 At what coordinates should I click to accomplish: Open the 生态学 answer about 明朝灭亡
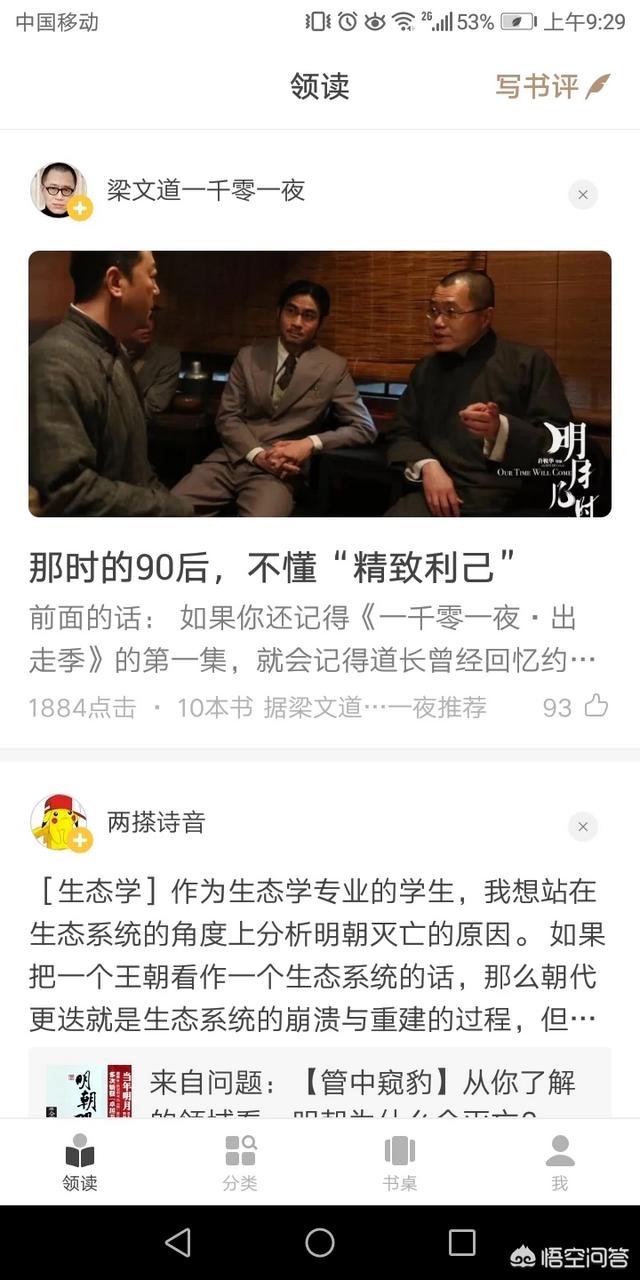tap(317, 954)
